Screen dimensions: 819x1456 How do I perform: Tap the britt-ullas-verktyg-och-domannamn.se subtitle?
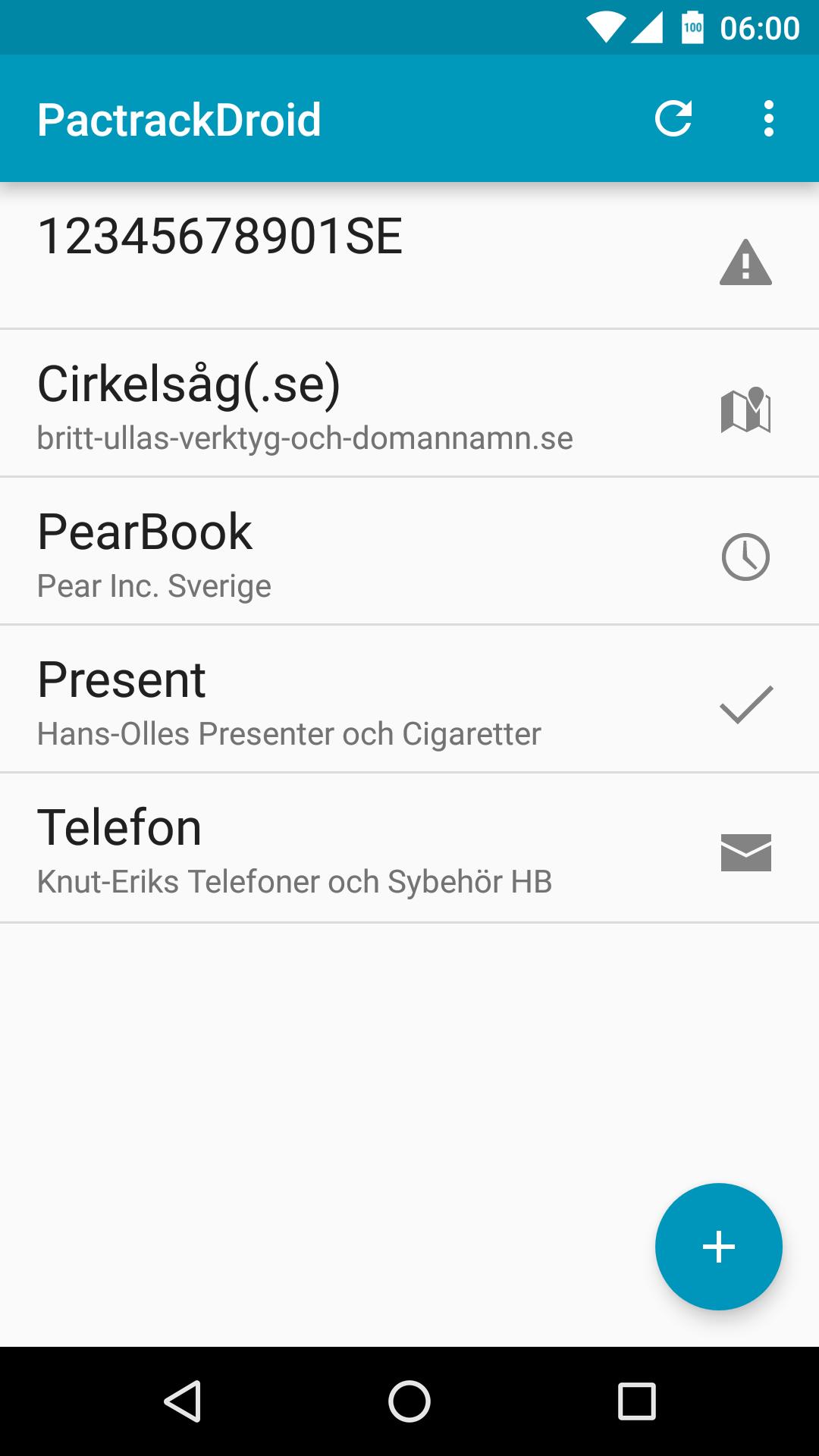pyautogui.click(x=305, y=437)
